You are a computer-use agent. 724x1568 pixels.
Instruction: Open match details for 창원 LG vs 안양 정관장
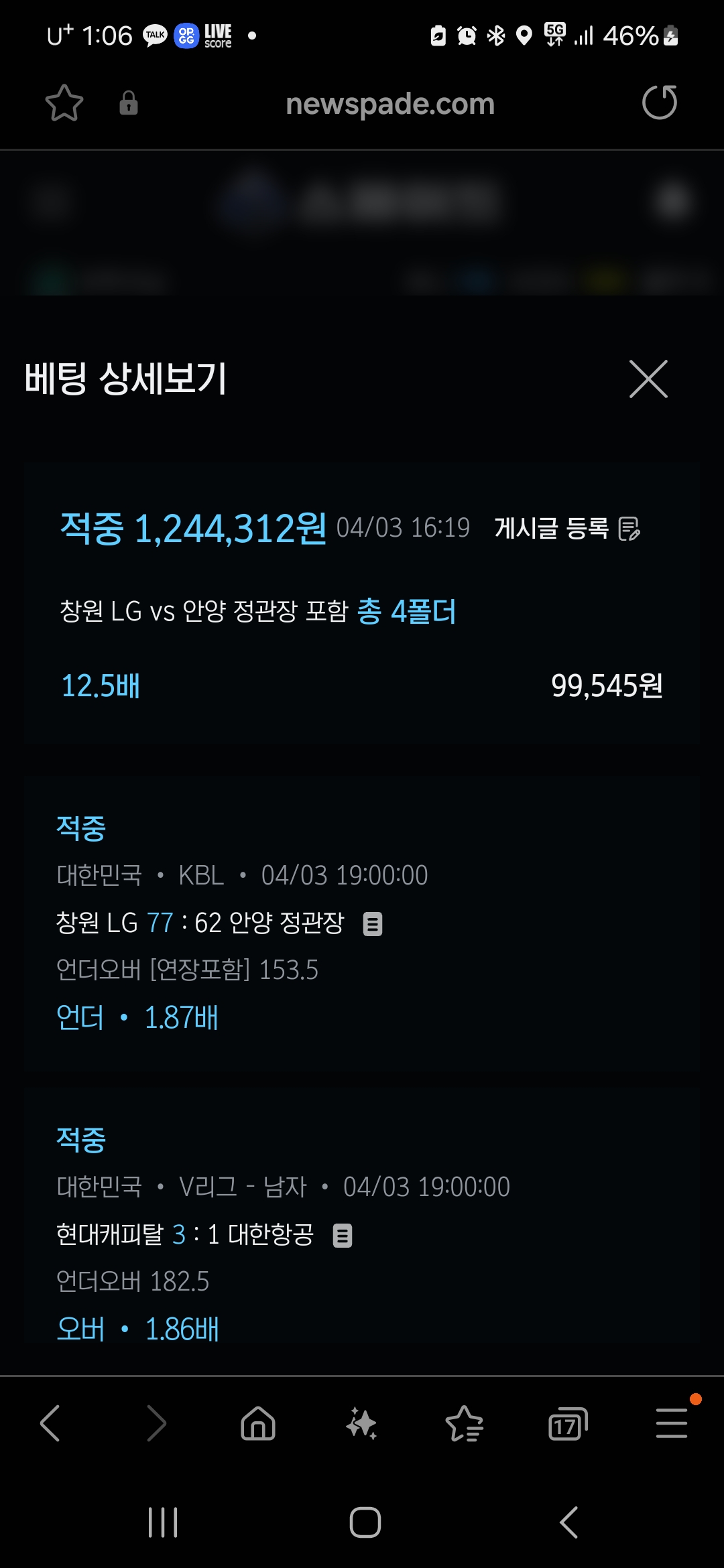point(373,924)
